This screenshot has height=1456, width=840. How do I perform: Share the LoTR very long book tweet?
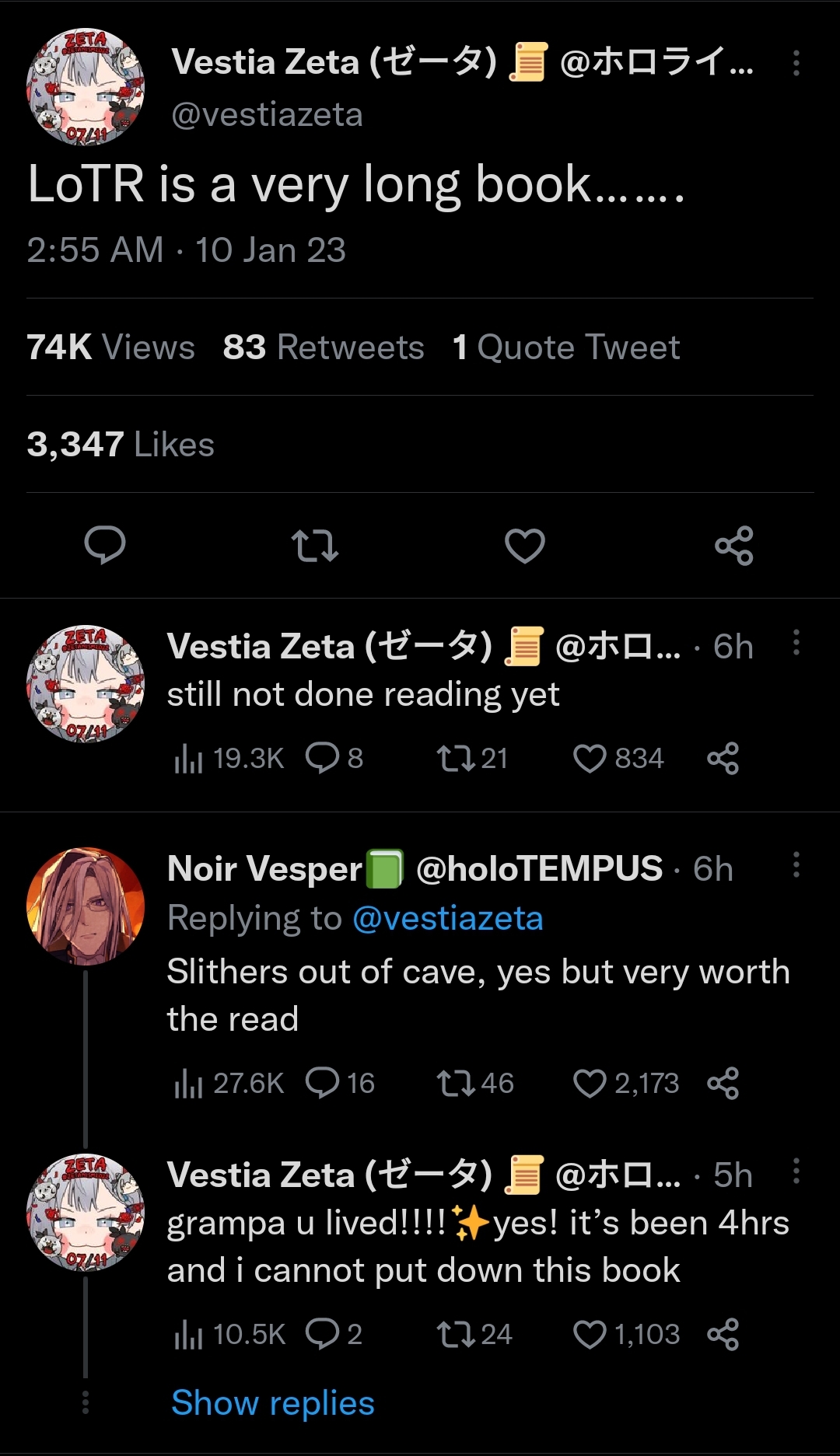point(734,546)
